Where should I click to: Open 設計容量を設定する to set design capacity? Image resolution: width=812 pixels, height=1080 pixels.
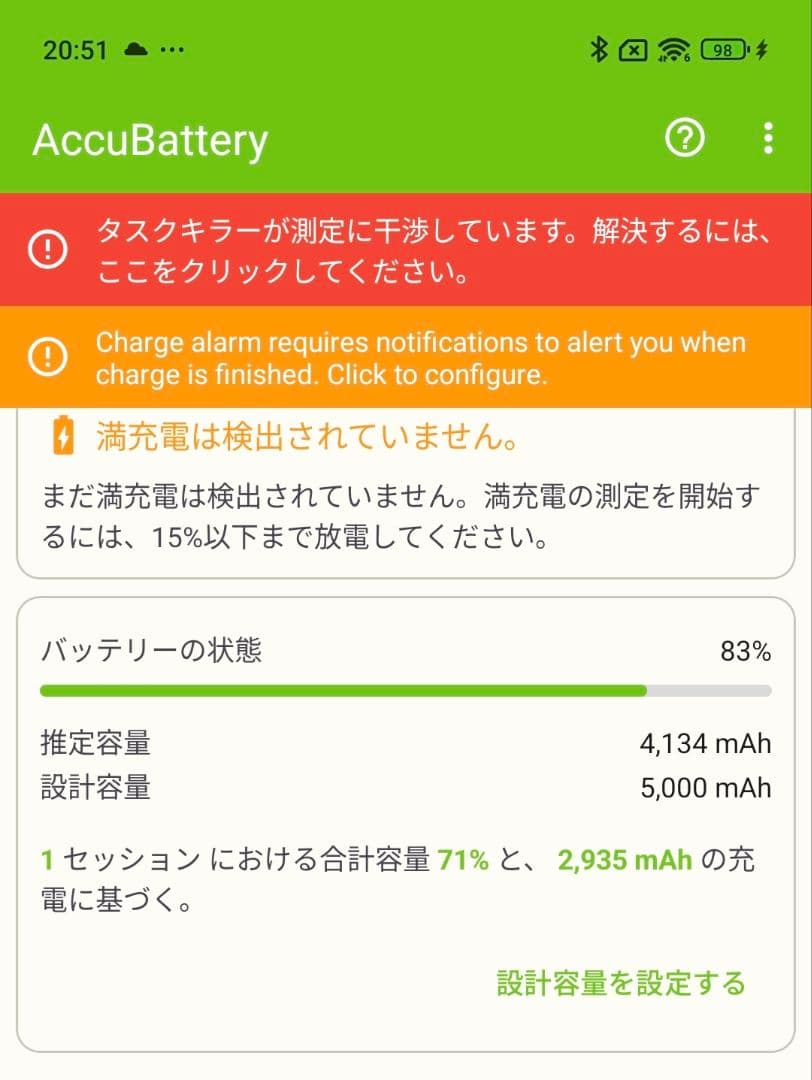(x=620, y=983)
